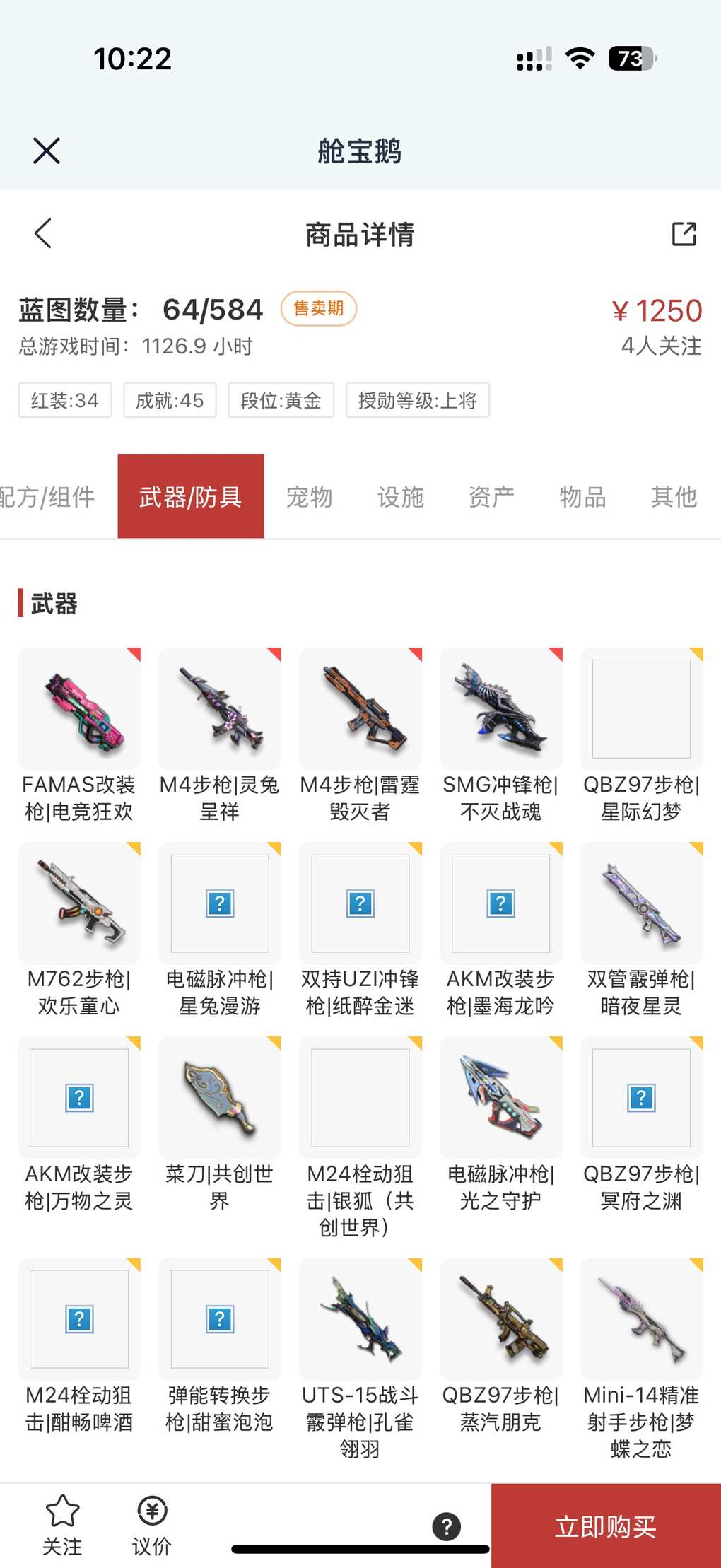Open the 设施 tab
Image resolution: width=721 pixels, height=1568 pixels.
pyautogui.click(x=400, y=497)
